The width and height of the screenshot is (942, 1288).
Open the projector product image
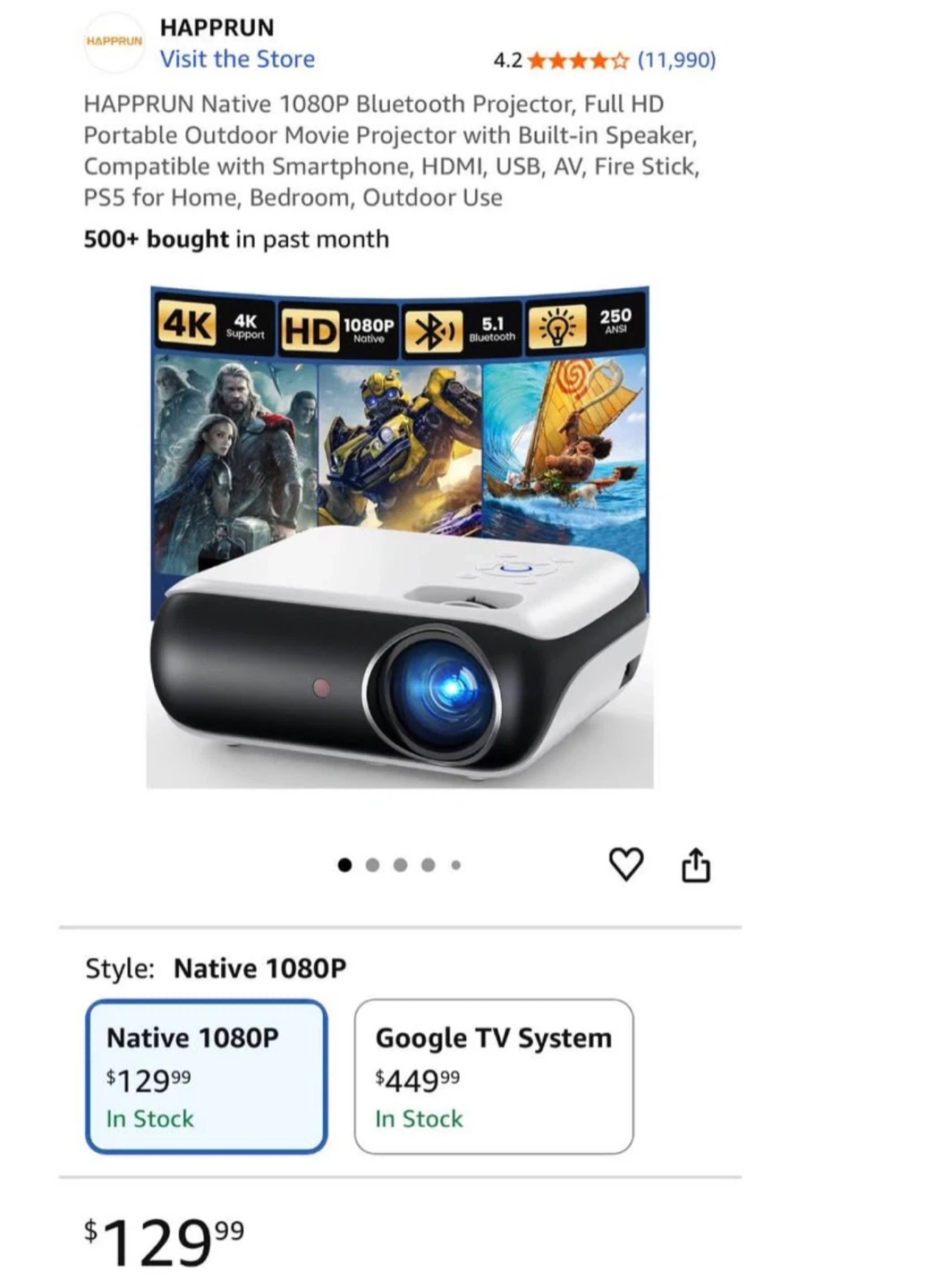point(399,537)
